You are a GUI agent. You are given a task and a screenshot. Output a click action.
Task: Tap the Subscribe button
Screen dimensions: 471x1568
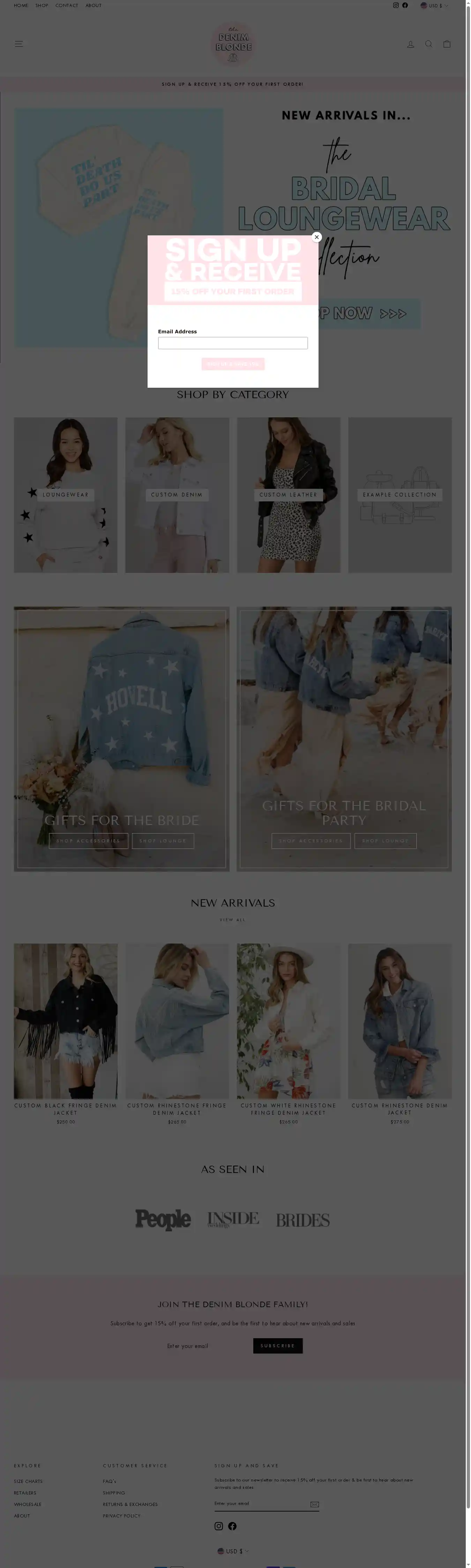pos(277,1346)
